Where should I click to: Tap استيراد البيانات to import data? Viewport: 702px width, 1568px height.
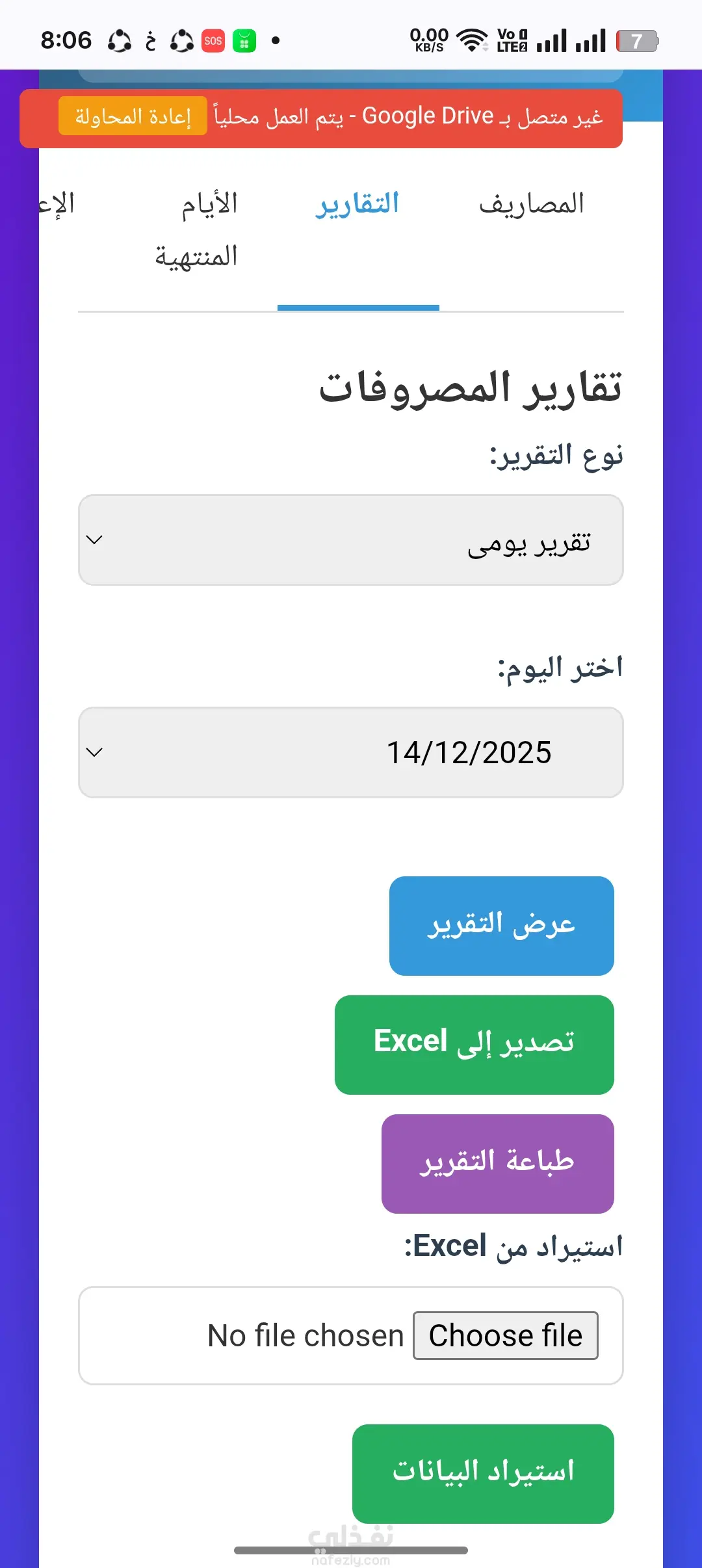483,1474
